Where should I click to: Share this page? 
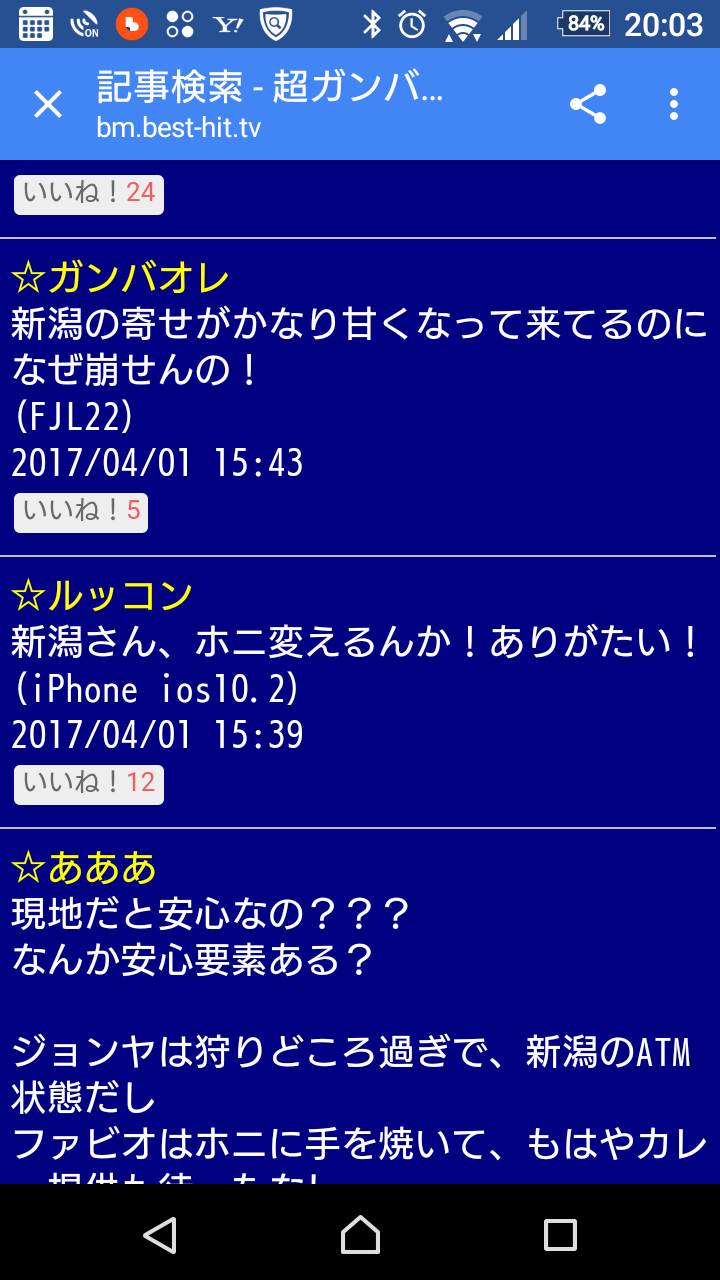click(x=588, y=104)
